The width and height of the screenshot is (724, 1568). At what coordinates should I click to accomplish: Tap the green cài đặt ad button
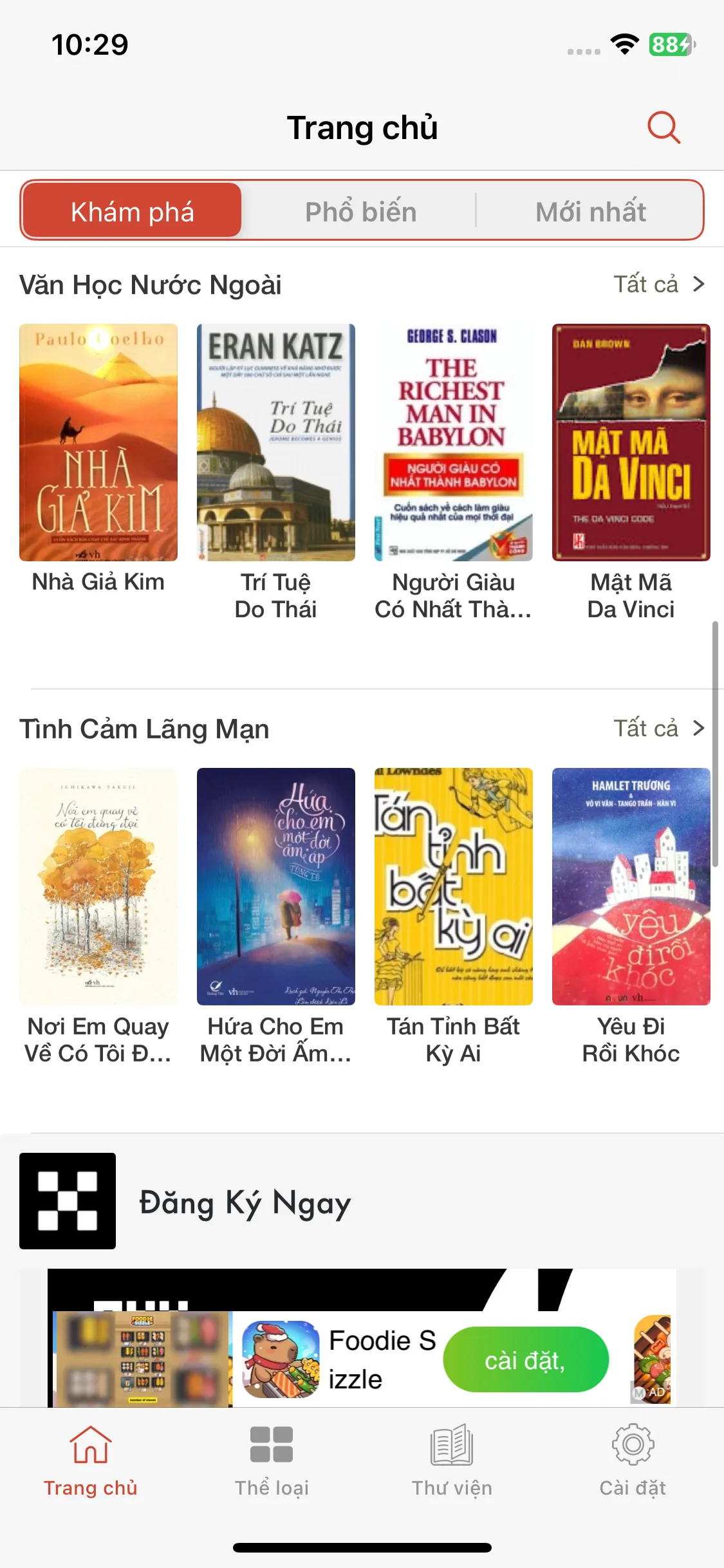pyautogui.click(x=525, y=1359)
